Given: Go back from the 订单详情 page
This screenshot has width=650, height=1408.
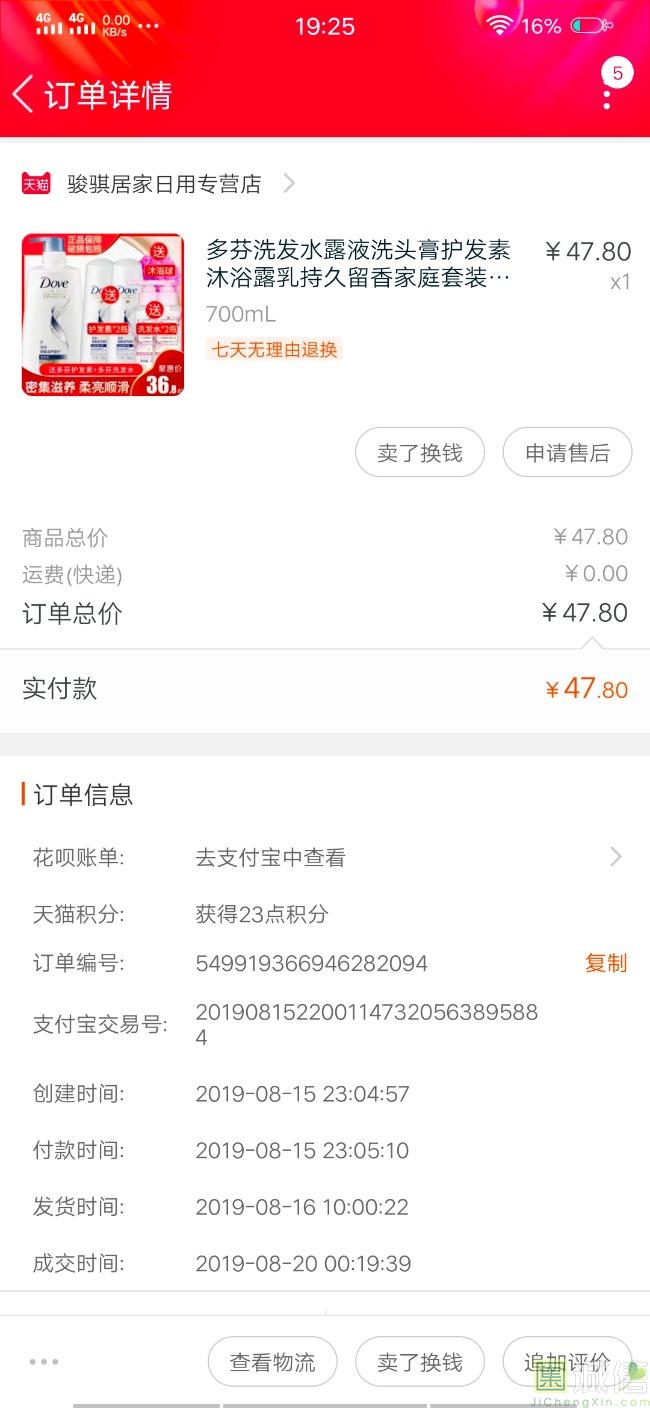Looking at the screenshot, I should 24,94.
